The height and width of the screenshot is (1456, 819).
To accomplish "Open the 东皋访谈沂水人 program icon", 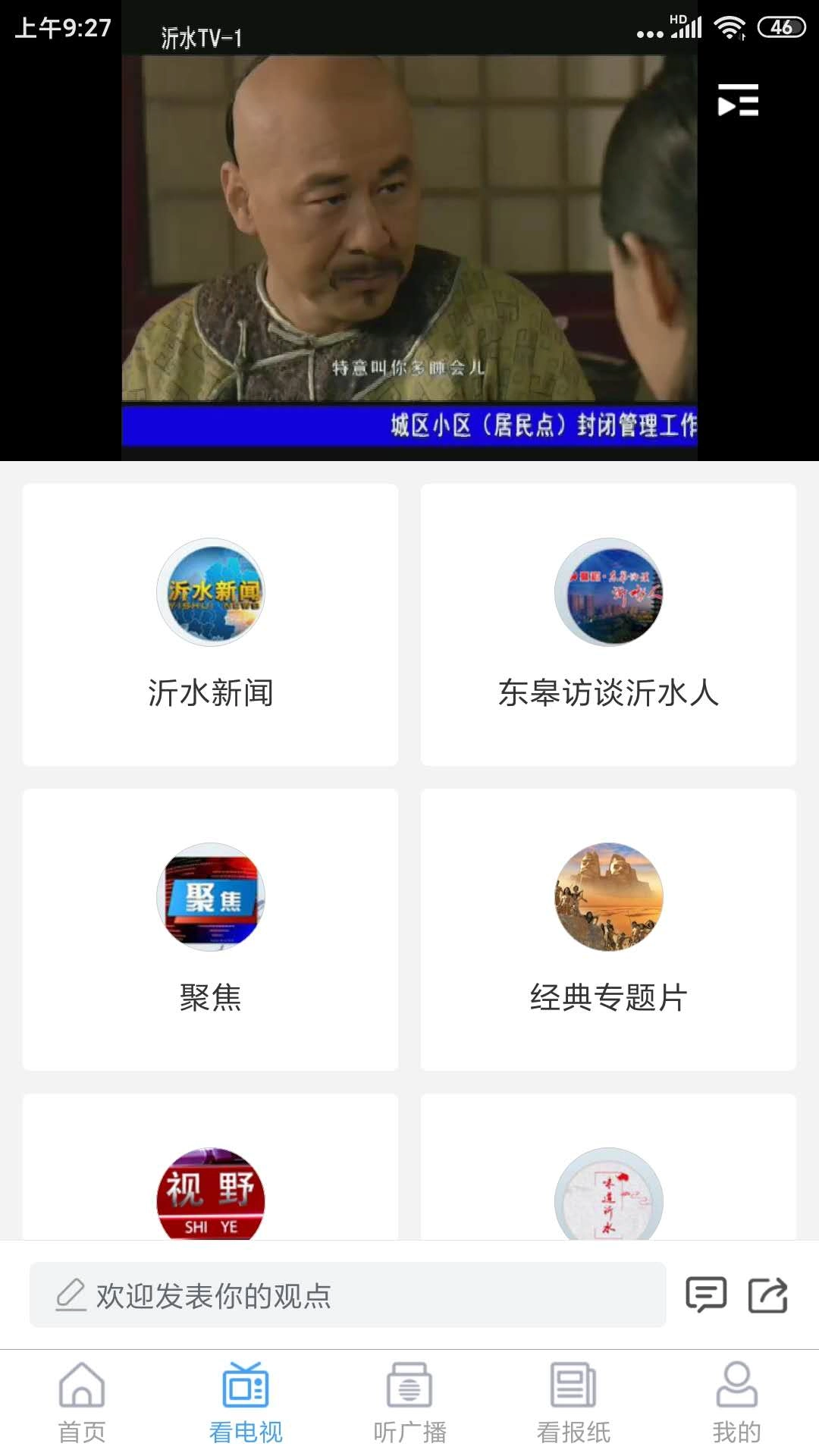I will tap(607, 594).
